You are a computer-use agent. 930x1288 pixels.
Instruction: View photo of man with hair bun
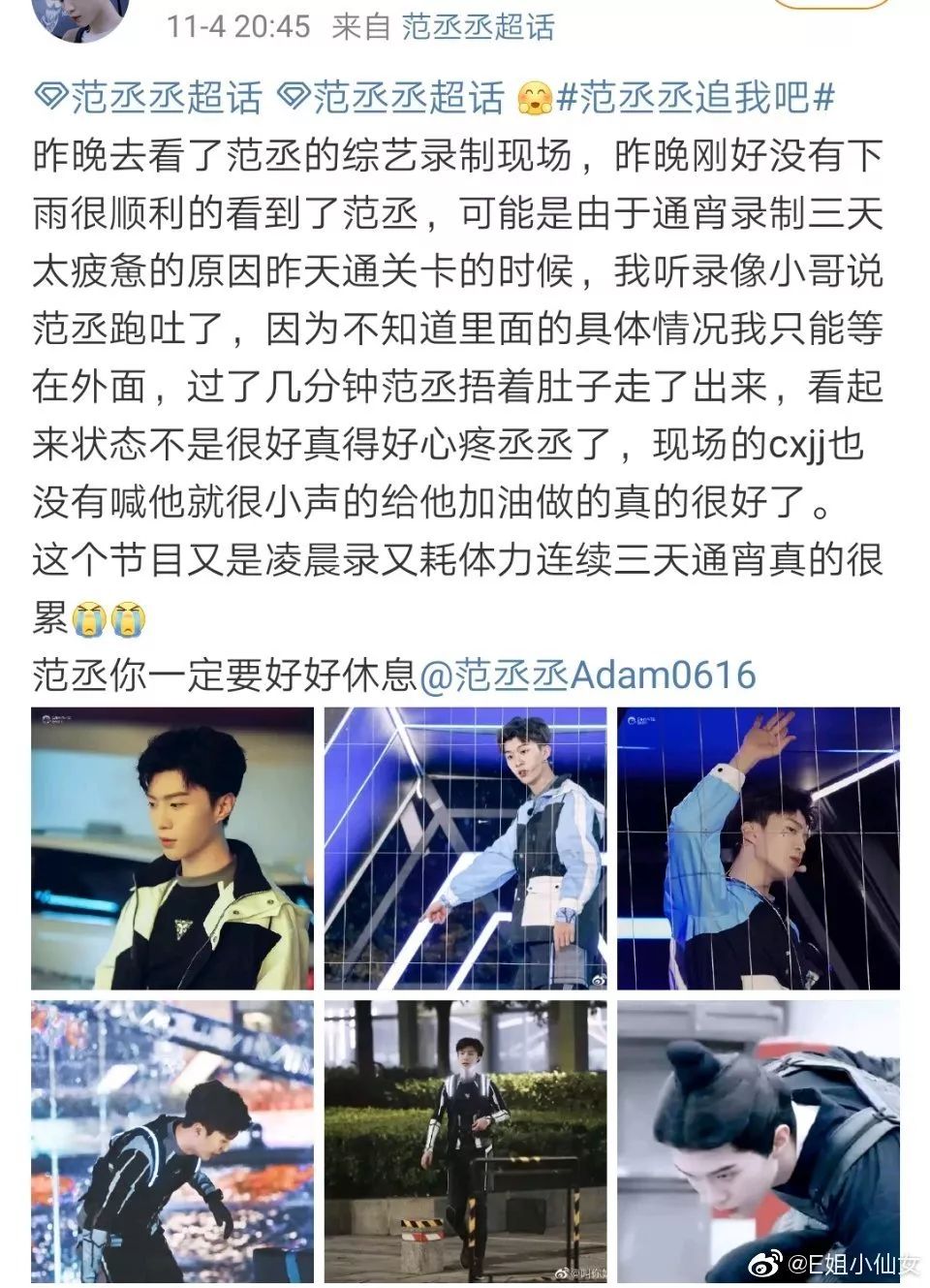(x=758, y=1142)
